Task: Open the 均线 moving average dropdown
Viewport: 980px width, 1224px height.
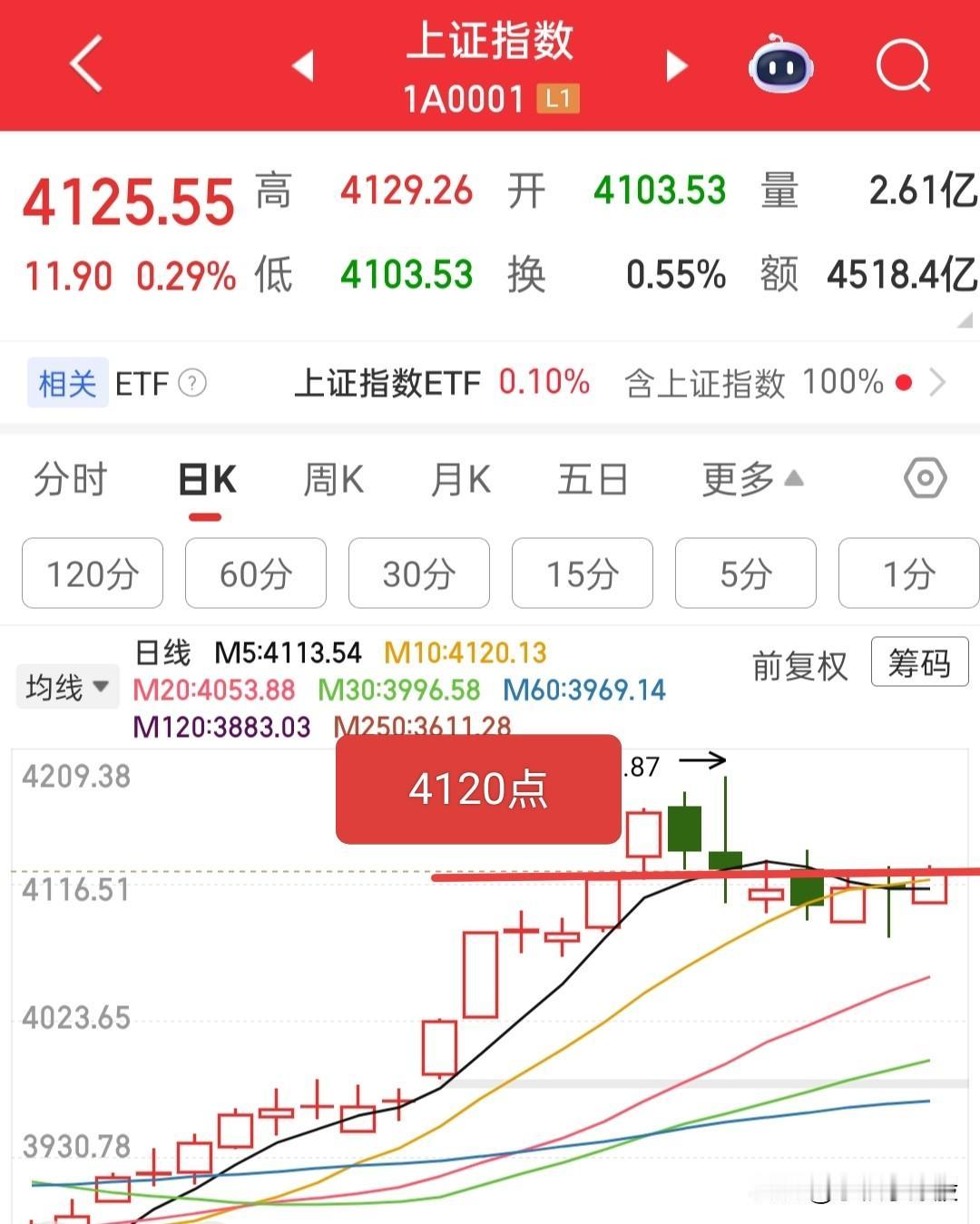Action: point(67,687)
